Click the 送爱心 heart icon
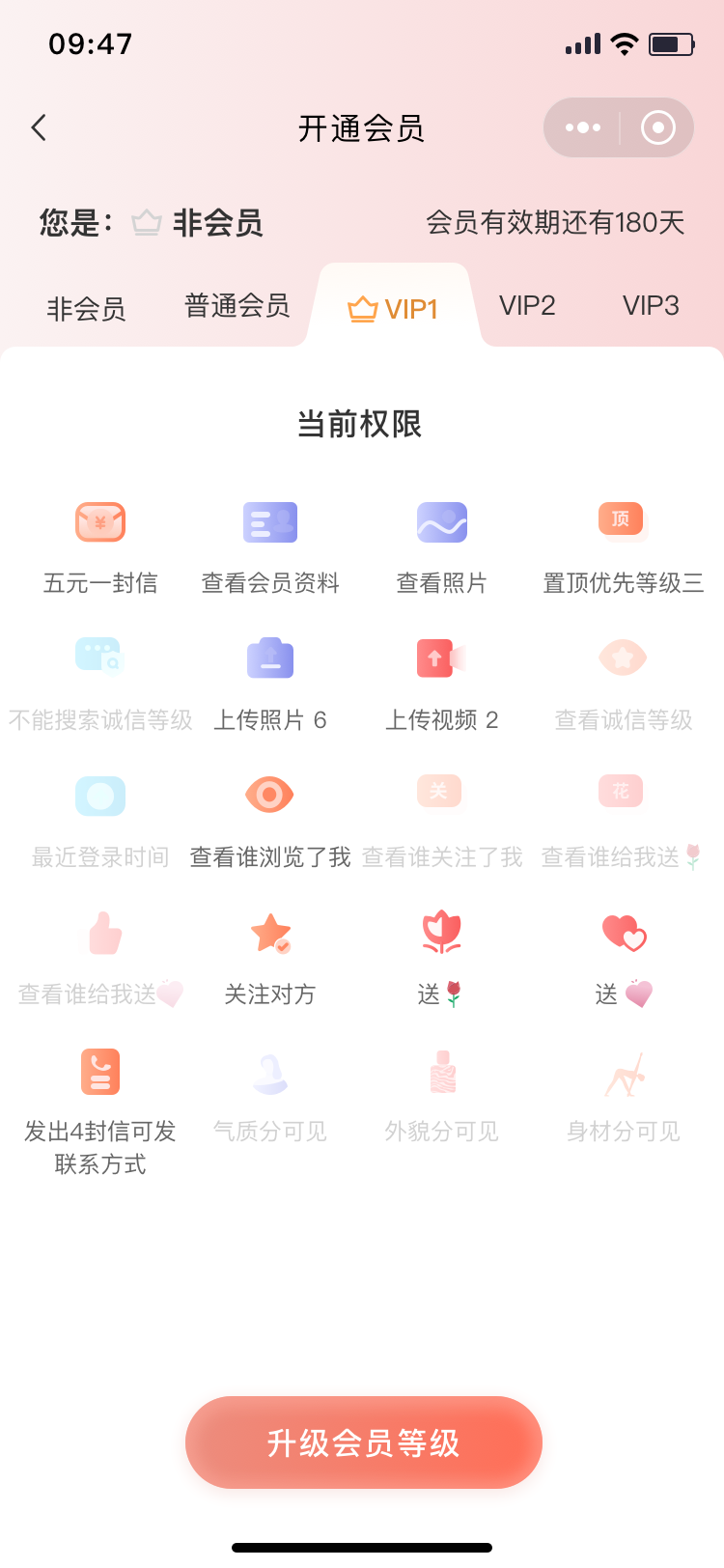Viewport: 724px width, 1568px height. [622, 934]
